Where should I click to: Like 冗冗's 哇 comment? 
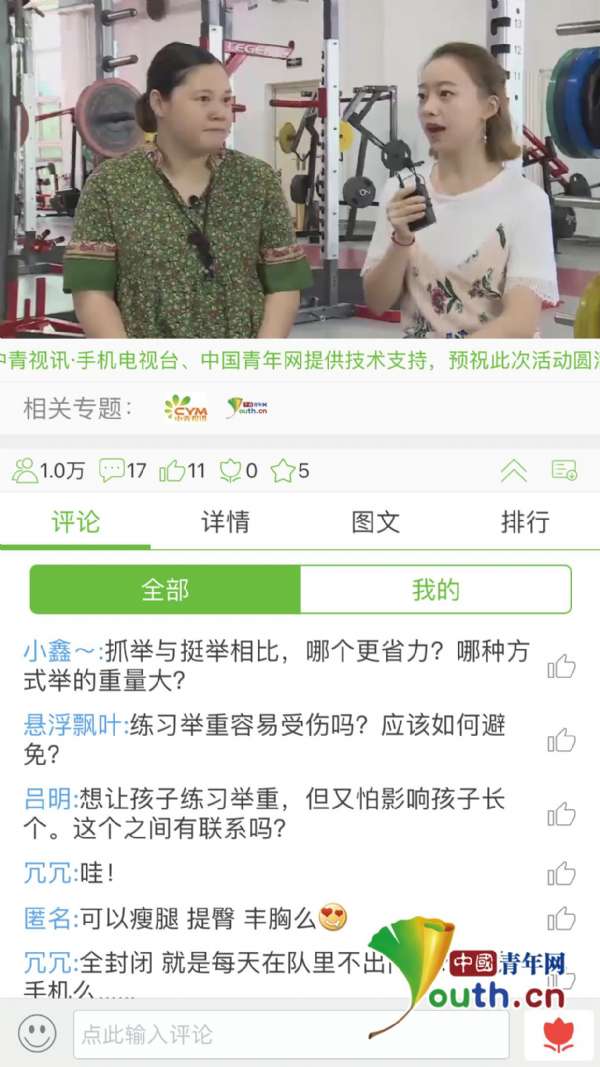pos(562,873)
